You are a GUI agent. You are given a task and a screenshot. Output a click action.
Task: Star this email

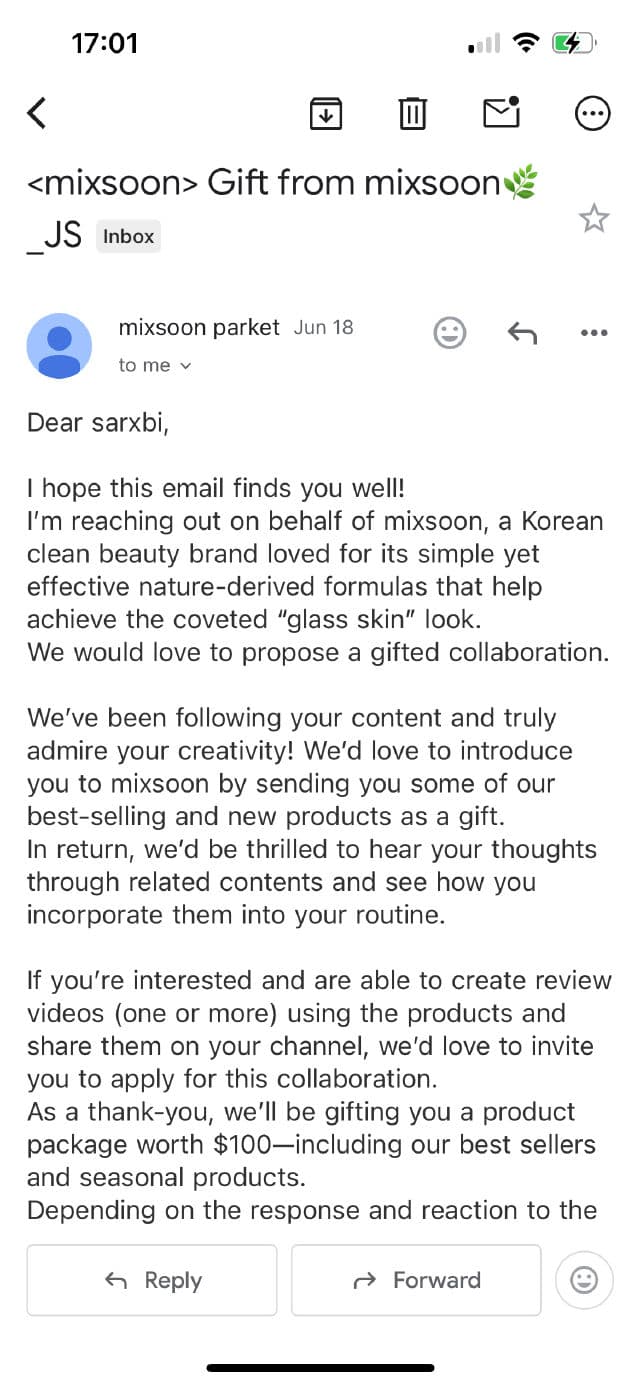point(594,218)
